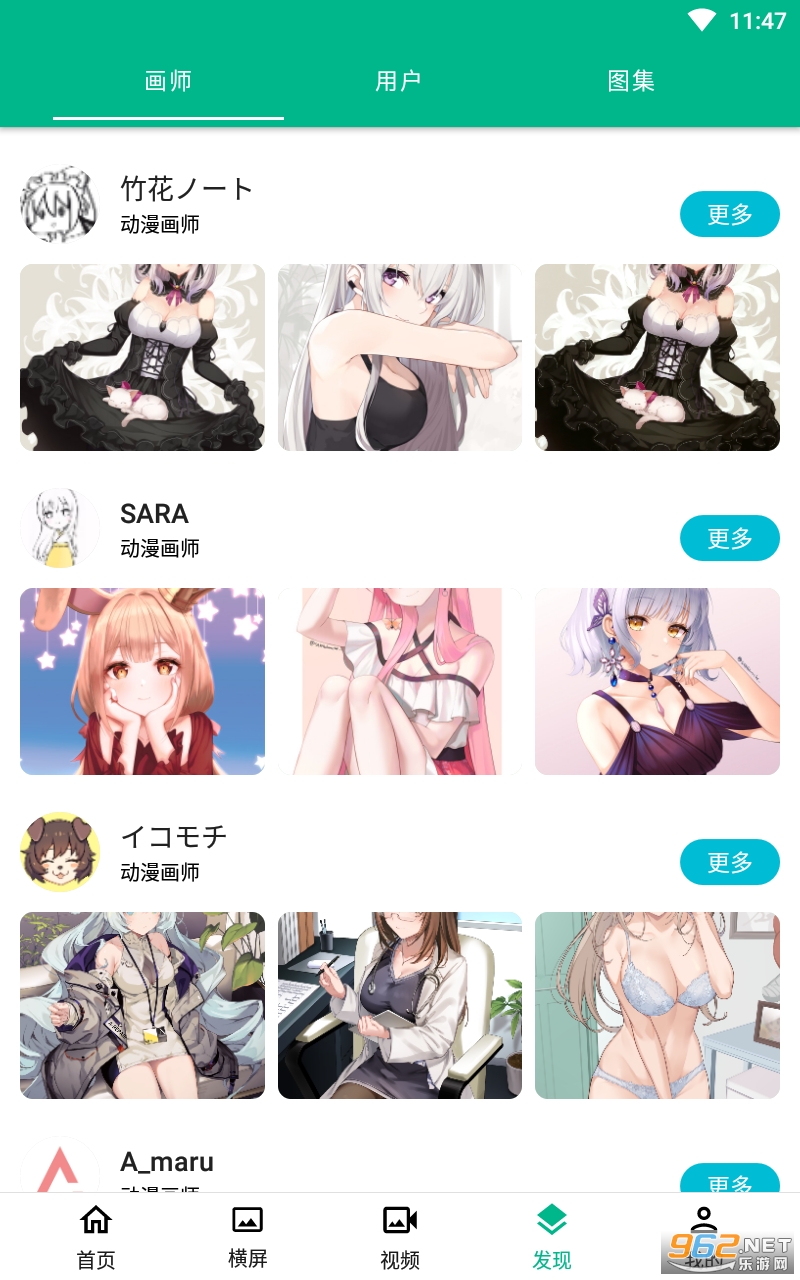The width and height of the screenshot is (800, 1280).
Task: Open the 视频 video tab
Action: (x=400, y=1237)
